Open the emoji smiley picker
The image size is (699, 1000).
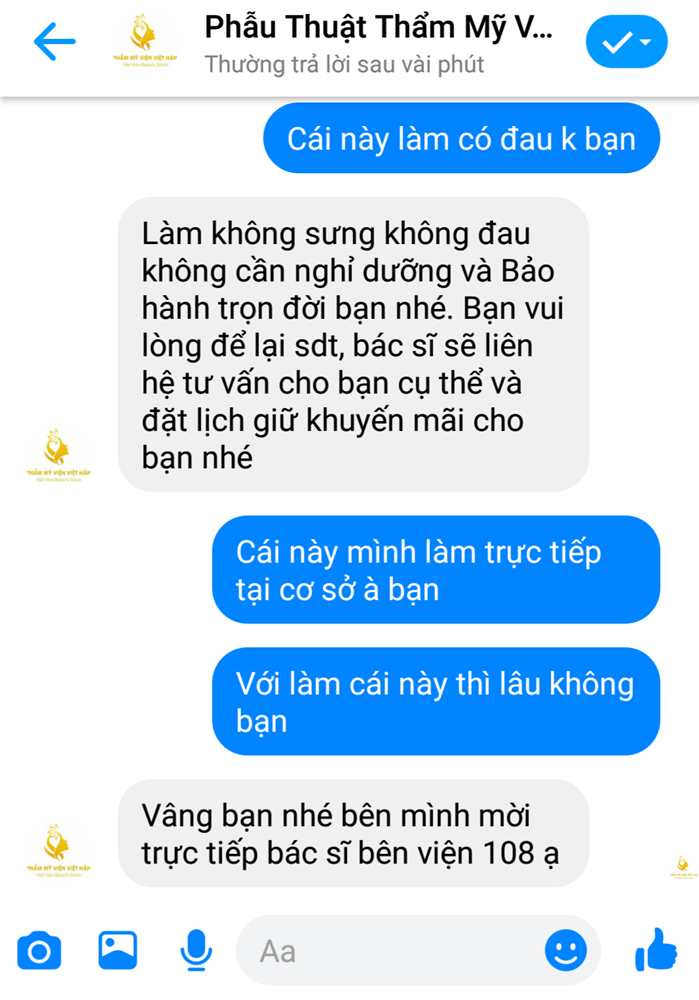565,950
